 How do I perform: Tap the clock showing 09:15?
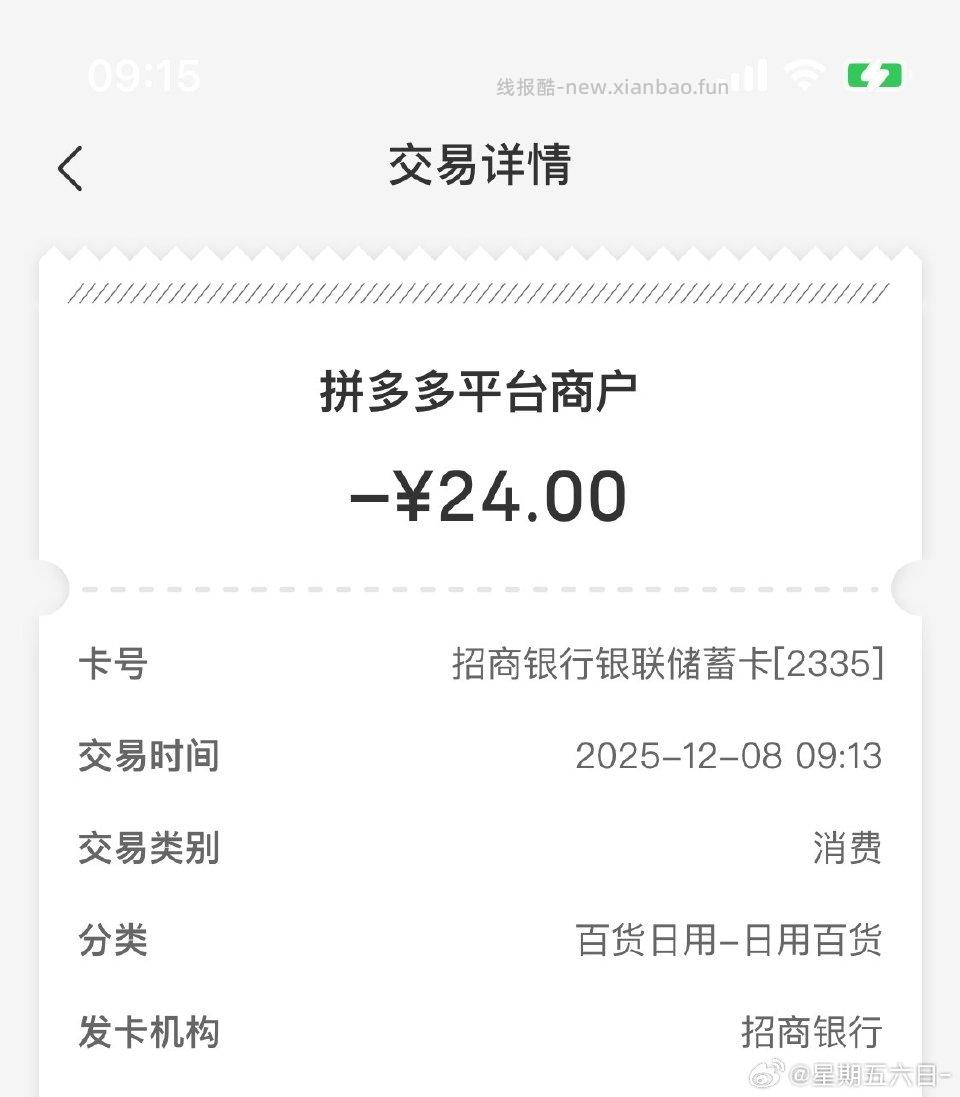(143, 75)
